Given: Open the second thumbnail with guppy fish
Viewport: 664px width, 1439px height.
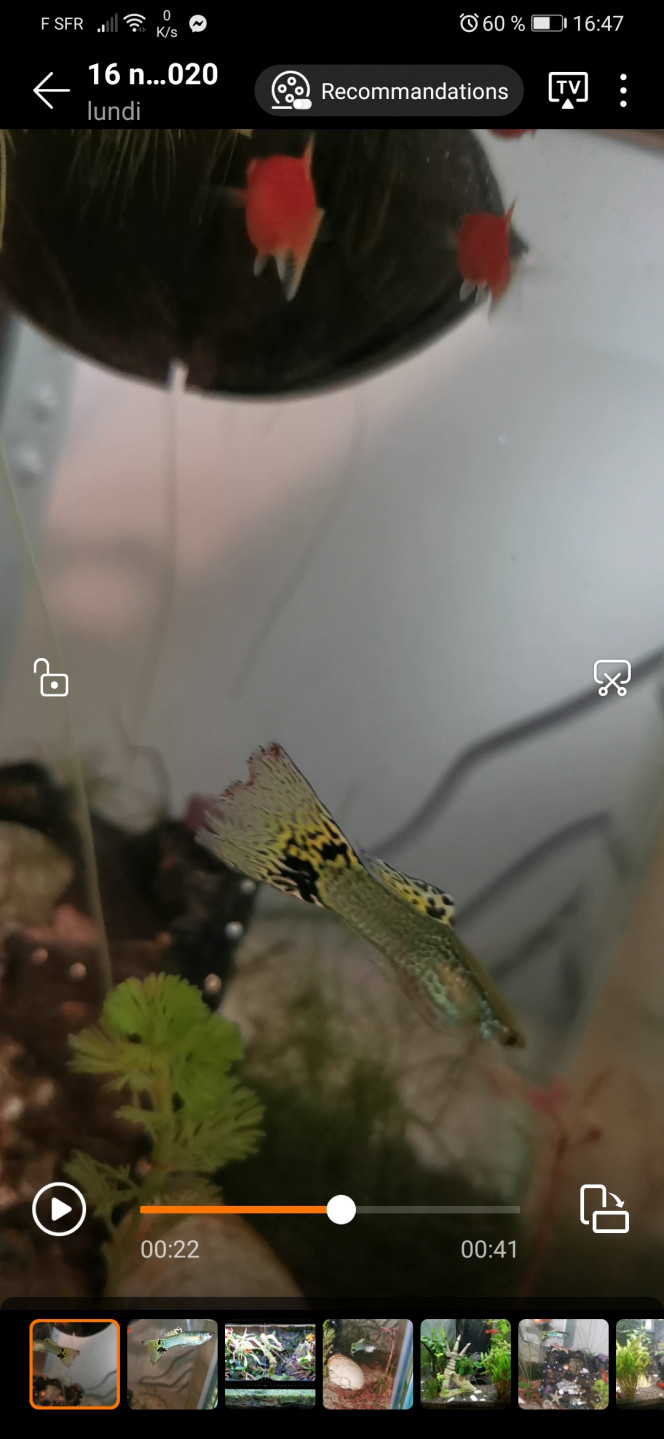Looking at the screenshot, I should point(172,1364).
